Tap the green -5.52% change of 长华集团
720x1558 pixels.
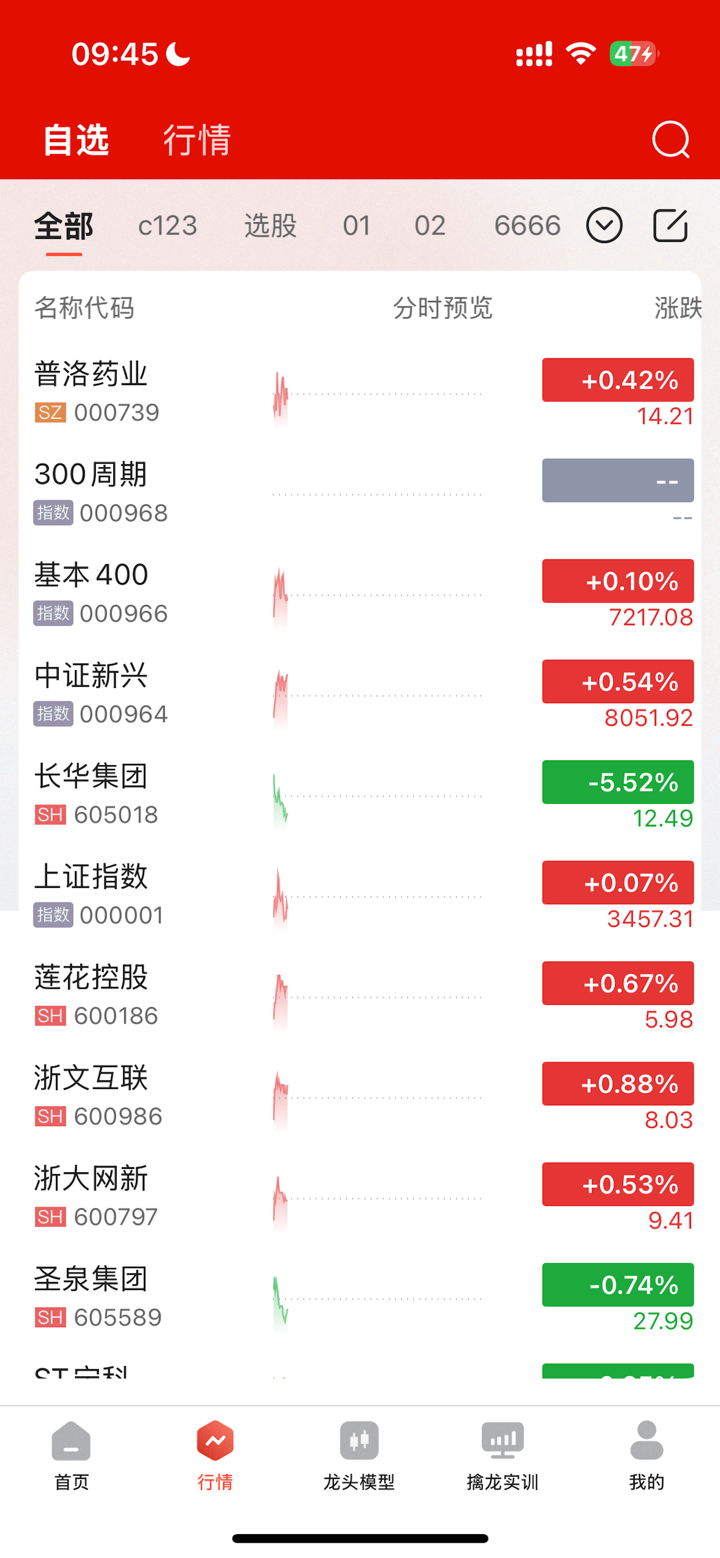click(x=617, y=782)
